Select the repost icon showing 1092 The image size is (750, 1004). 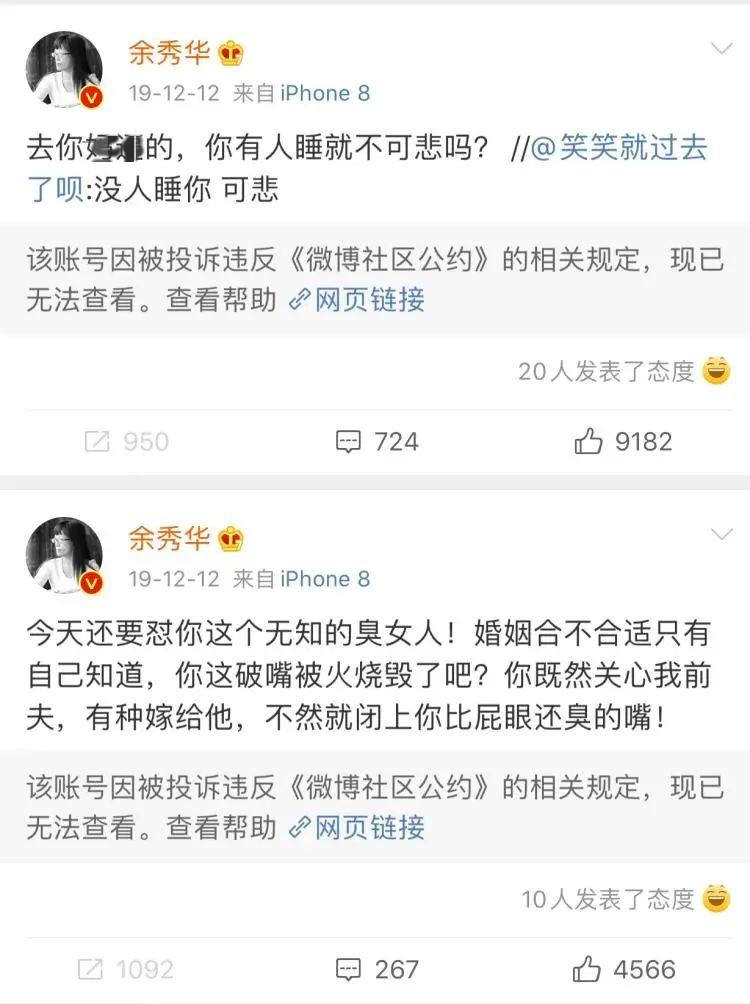[92, 969]
